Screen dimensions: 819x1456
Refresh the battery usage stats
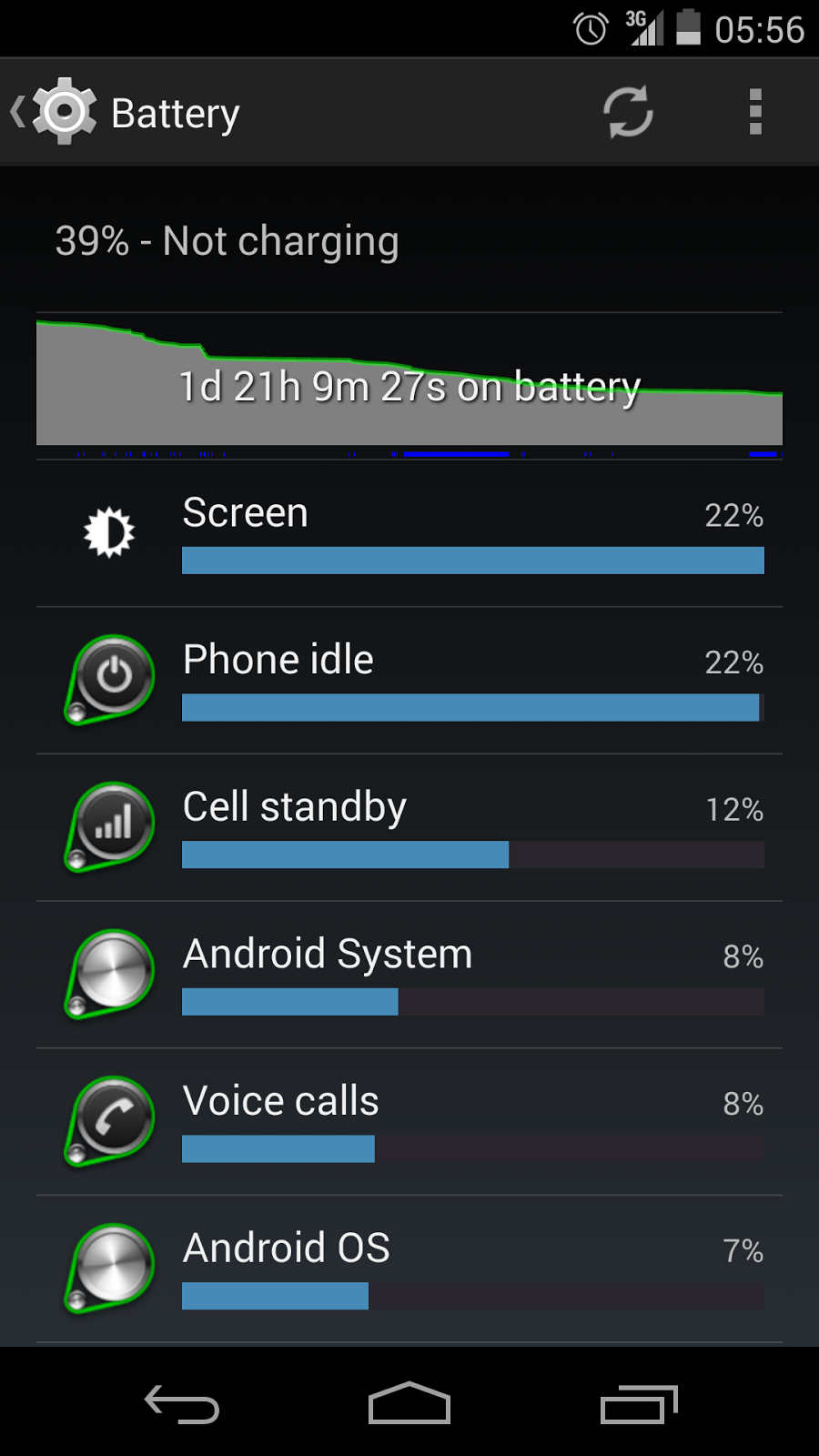click(628, 113)
